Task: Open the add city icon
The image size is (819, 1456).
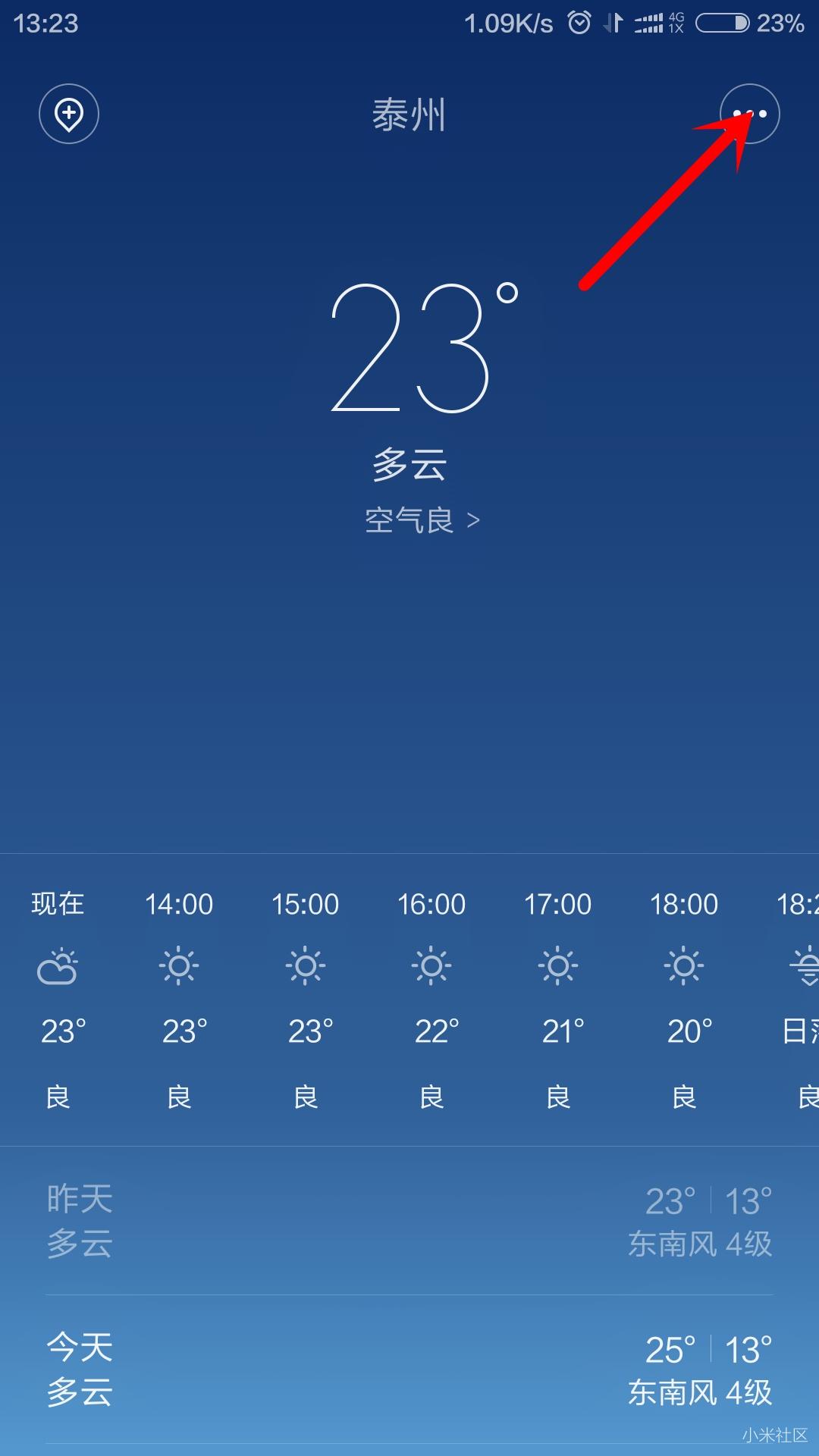Action: point(68,114)
